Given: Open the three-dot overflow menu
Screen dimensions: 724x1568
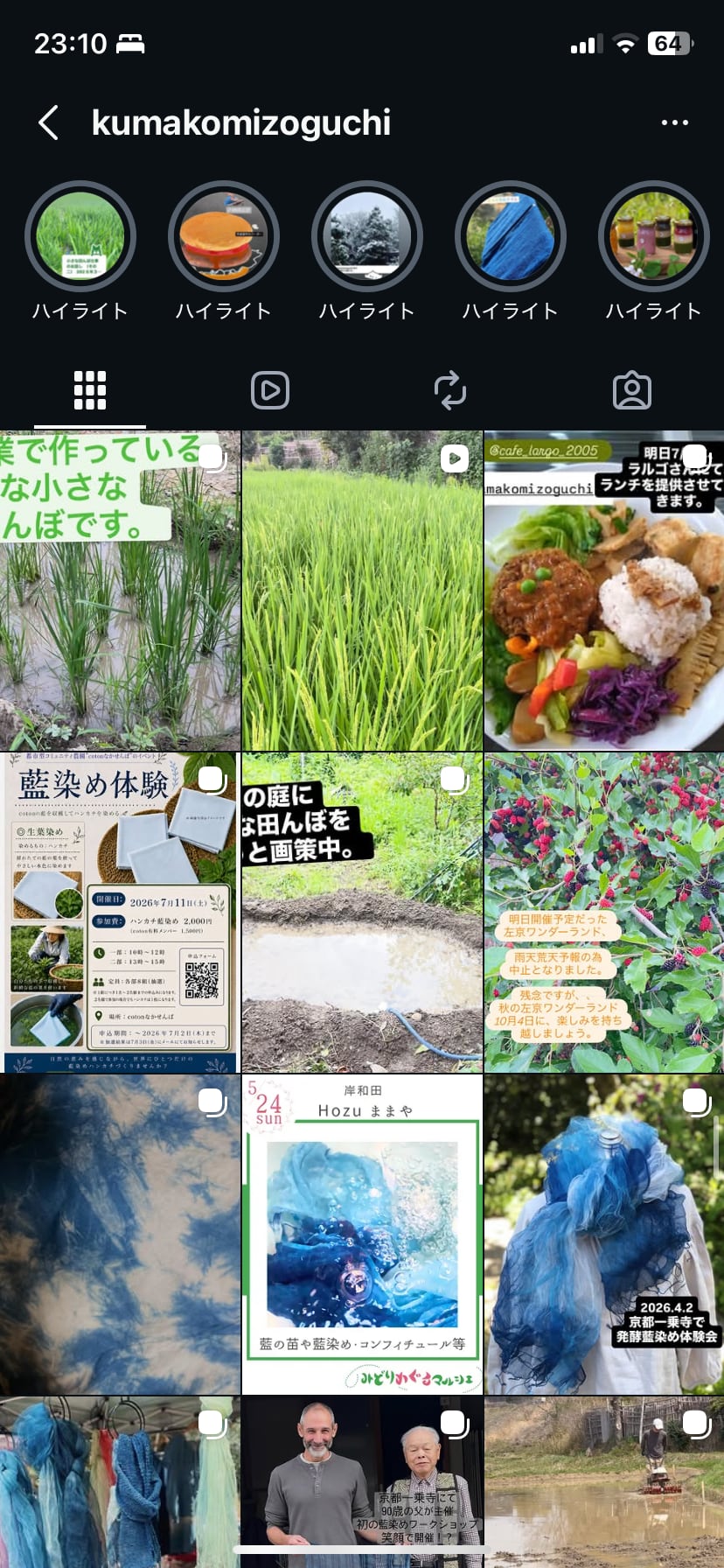Looking at the screenshot, I should click(x=674, y=123).
